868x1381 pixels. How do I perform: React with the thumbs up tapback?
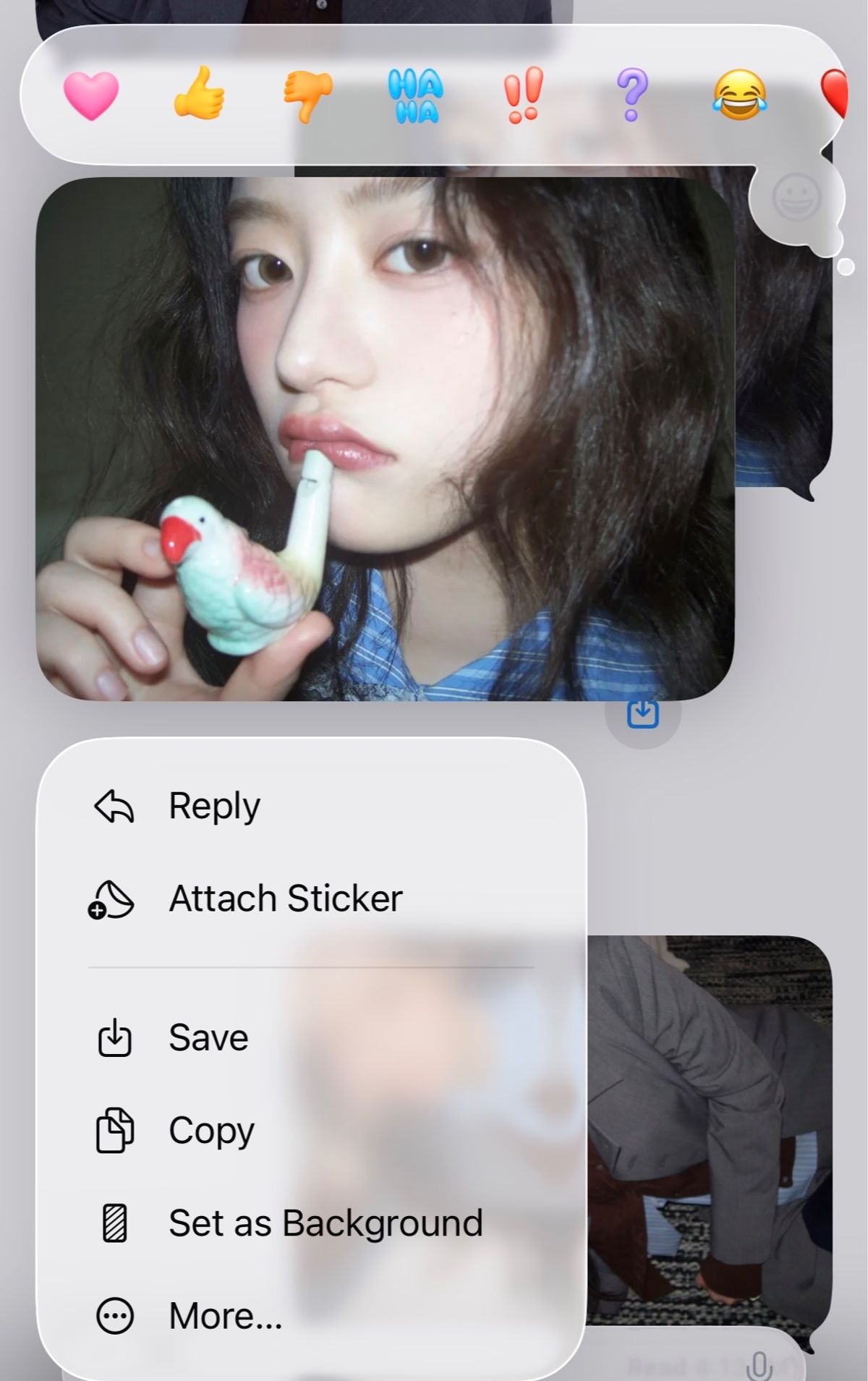point(199,94)
